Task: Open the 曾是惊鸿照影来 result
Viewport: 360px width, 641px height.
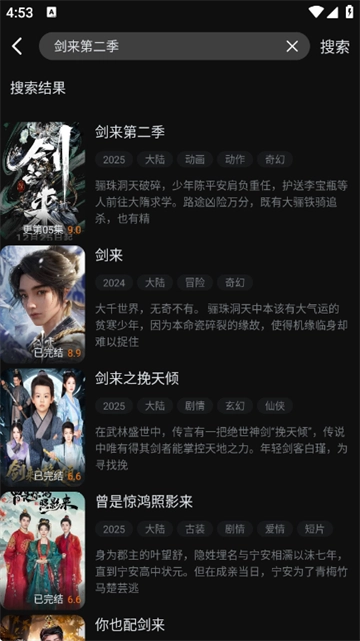Action: [180, 551]
